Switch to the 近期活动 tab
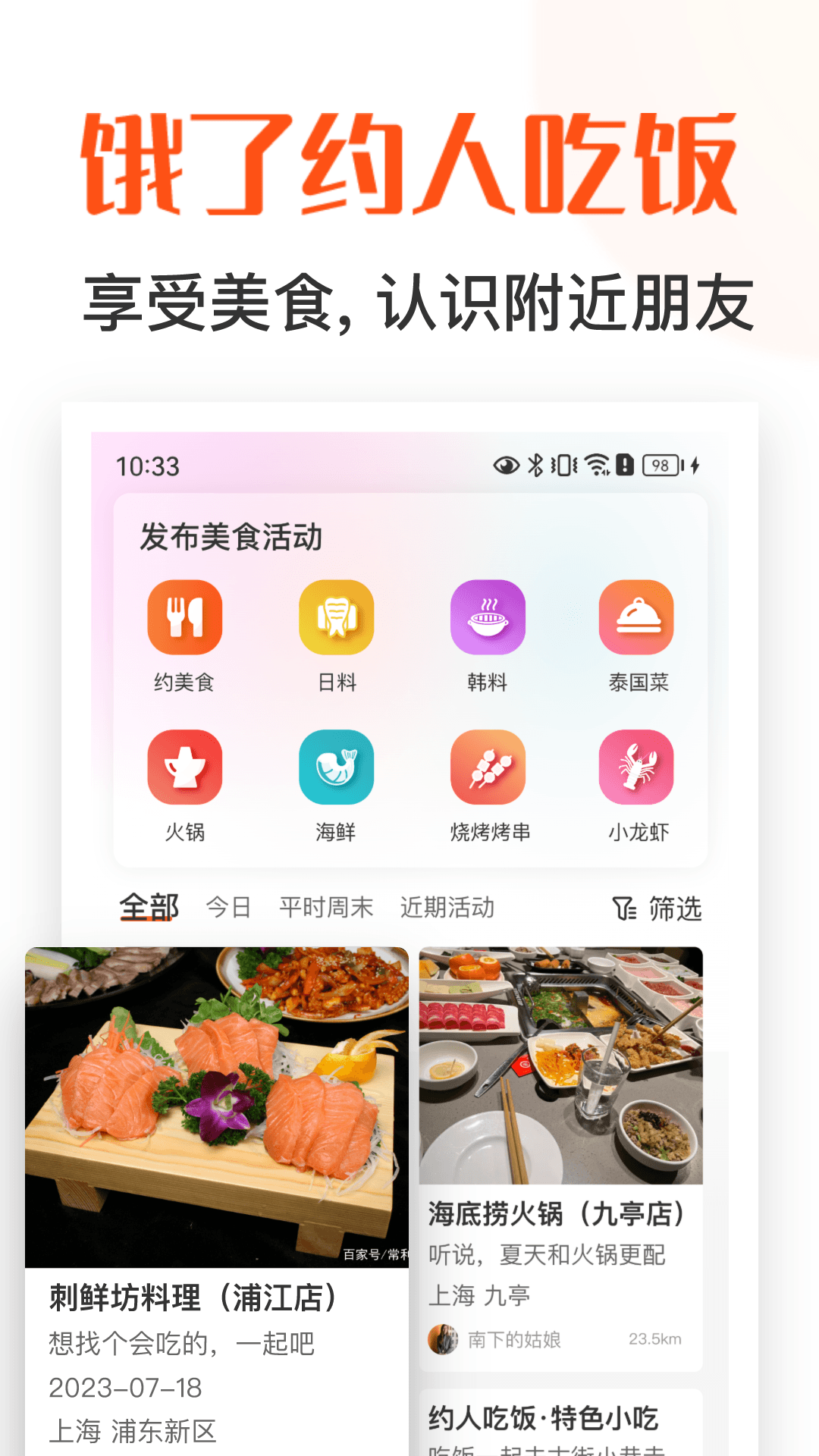819x1456 pixels. click(x=446, y=907)
